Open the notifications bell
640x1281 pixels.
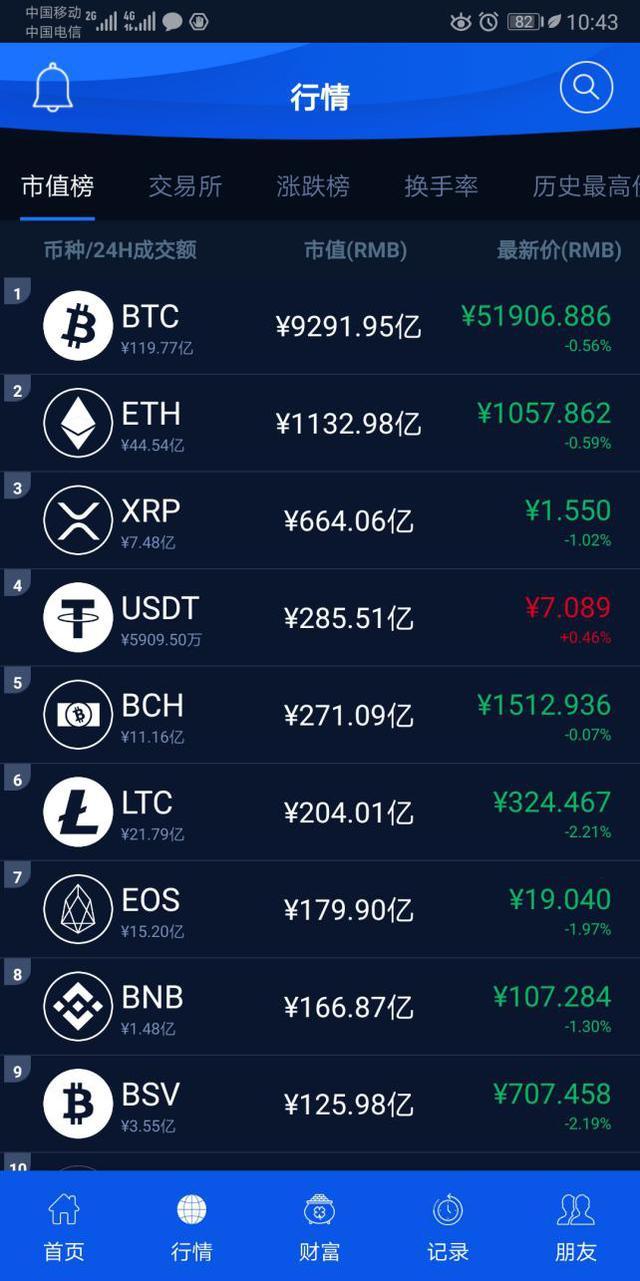[x=53, y=88]
